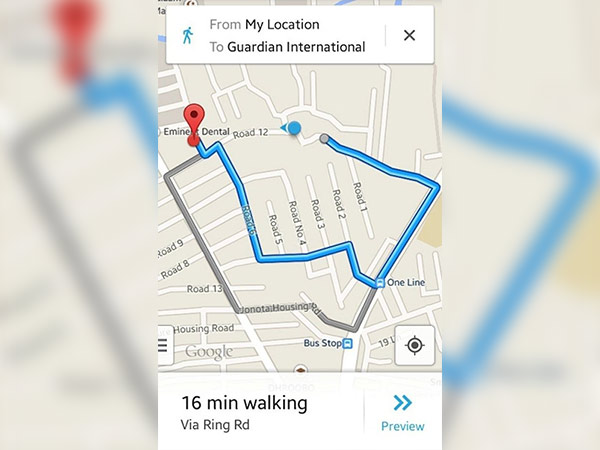Tap the Bus Stop marker
600x450 pixels.
coord(347,344)
